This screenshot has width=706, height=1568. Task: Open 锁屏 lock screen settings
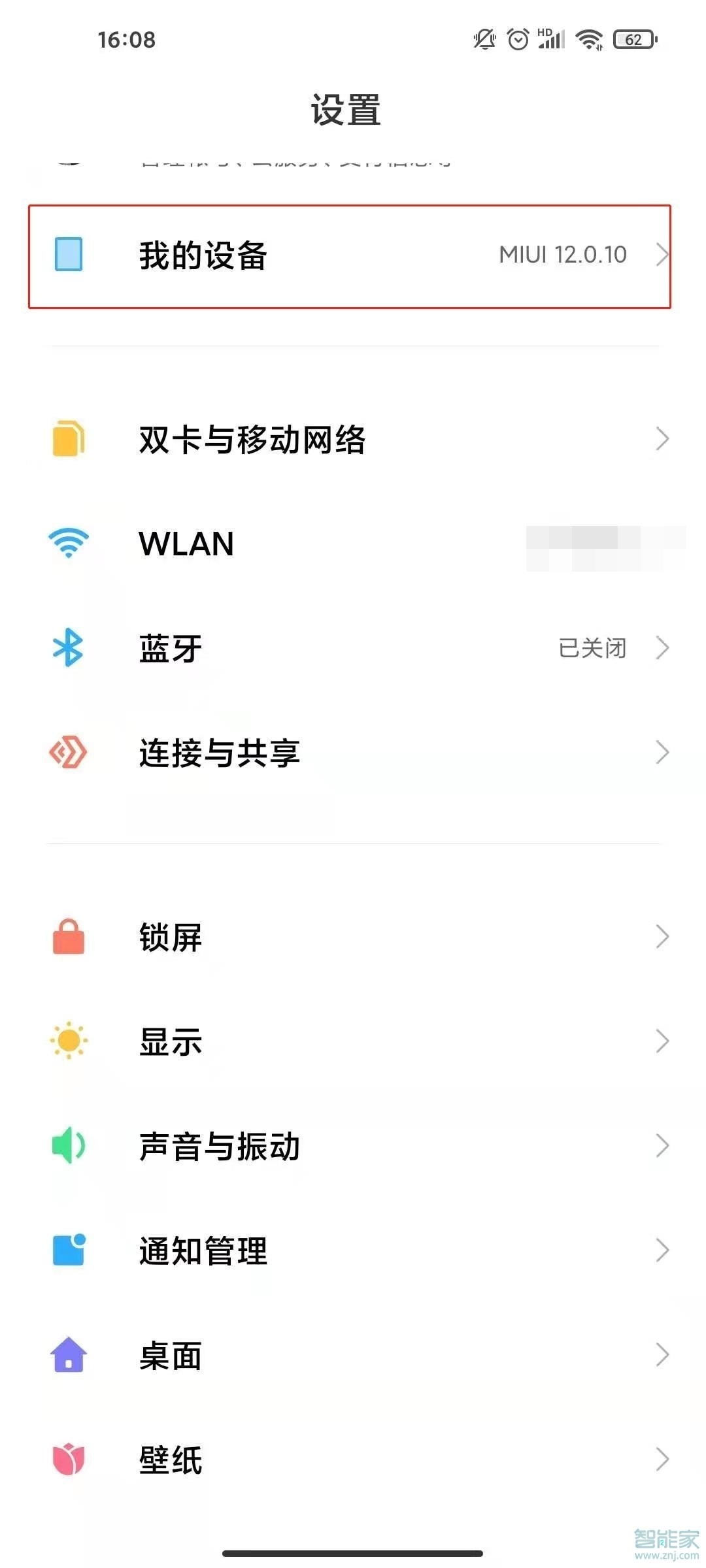tap(353, 937)
